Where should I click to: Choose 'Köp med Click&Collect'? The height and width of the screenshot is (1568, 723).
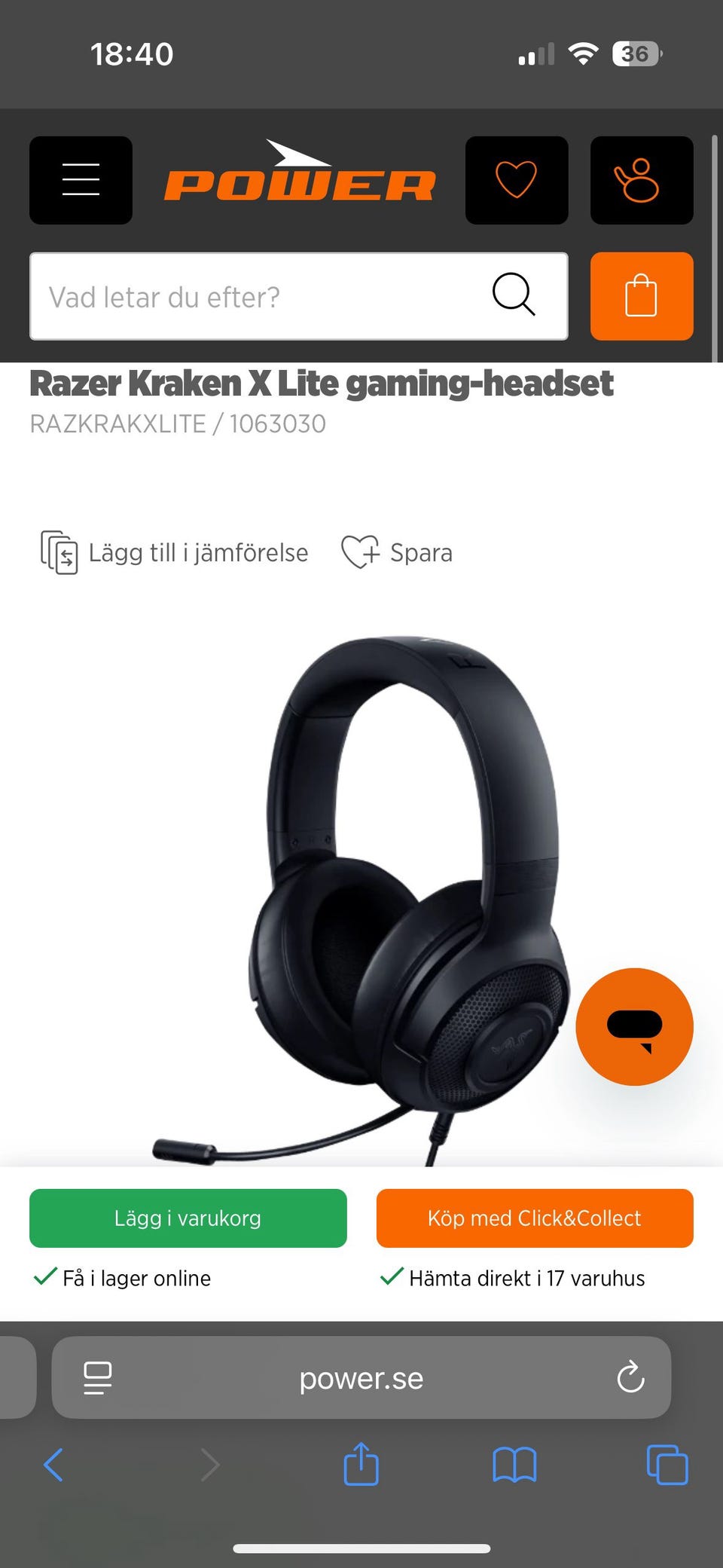(x=535, y=1218)
